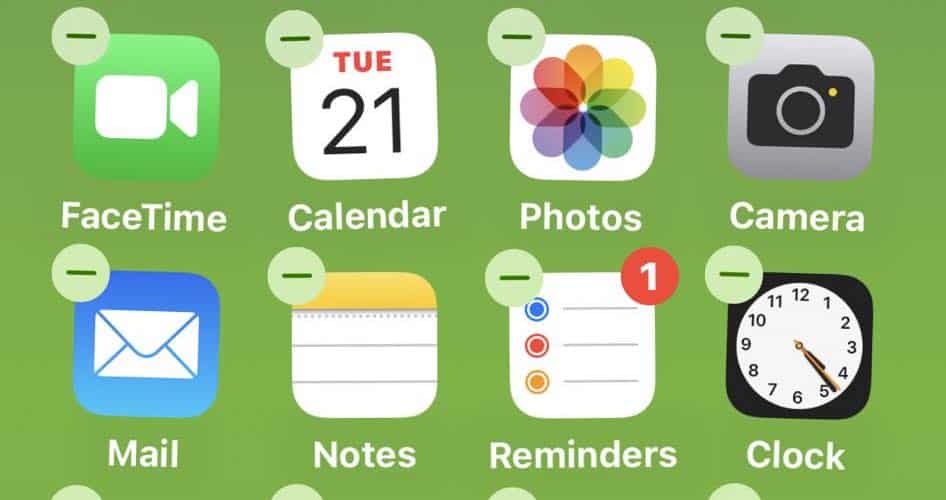Open the FaceTime app
The width and height of the screenshot is (946, 500).
[146, 108]
